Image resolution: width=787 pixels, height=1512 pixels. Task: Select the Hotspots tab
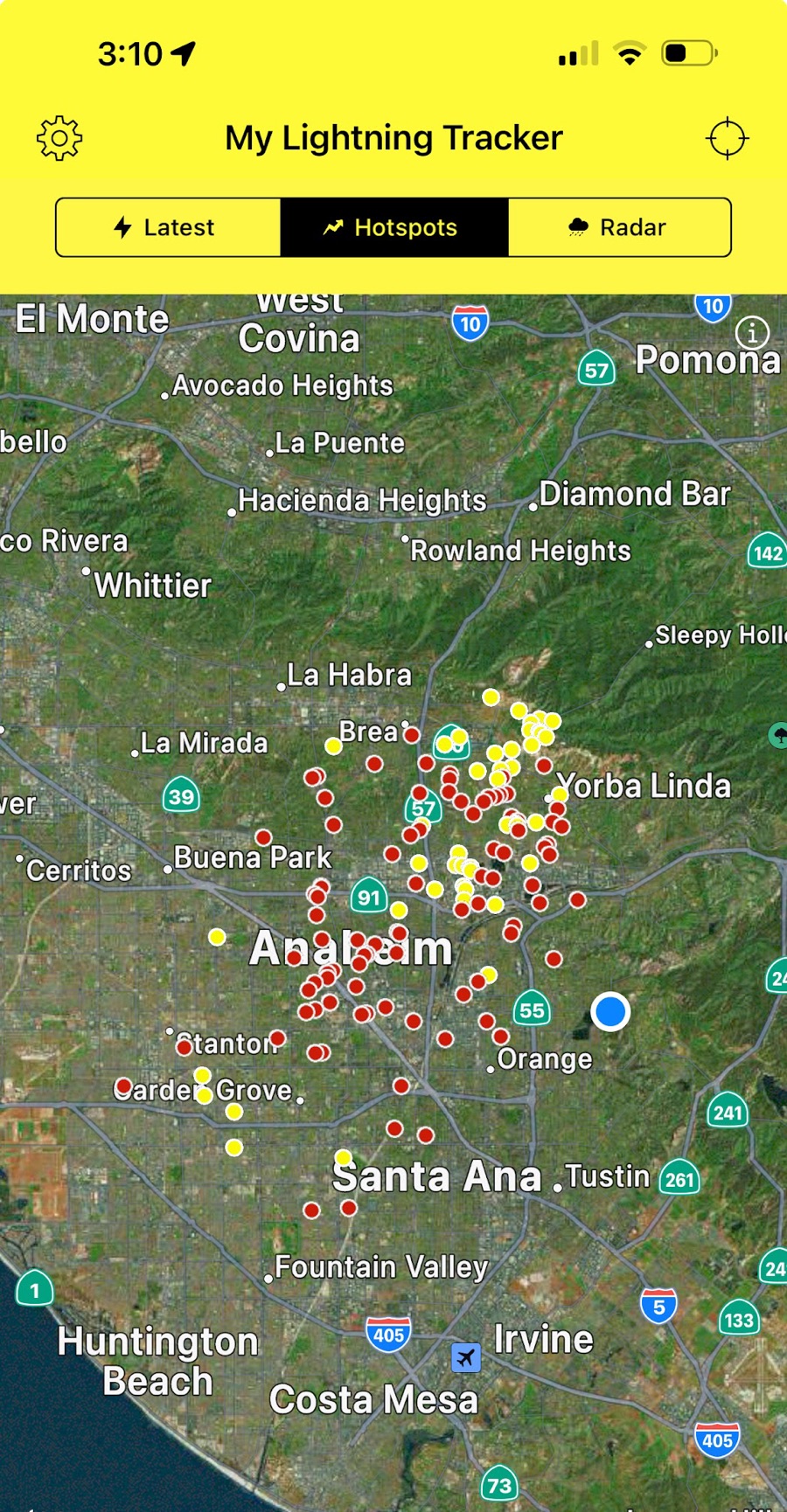click(394, 227)
